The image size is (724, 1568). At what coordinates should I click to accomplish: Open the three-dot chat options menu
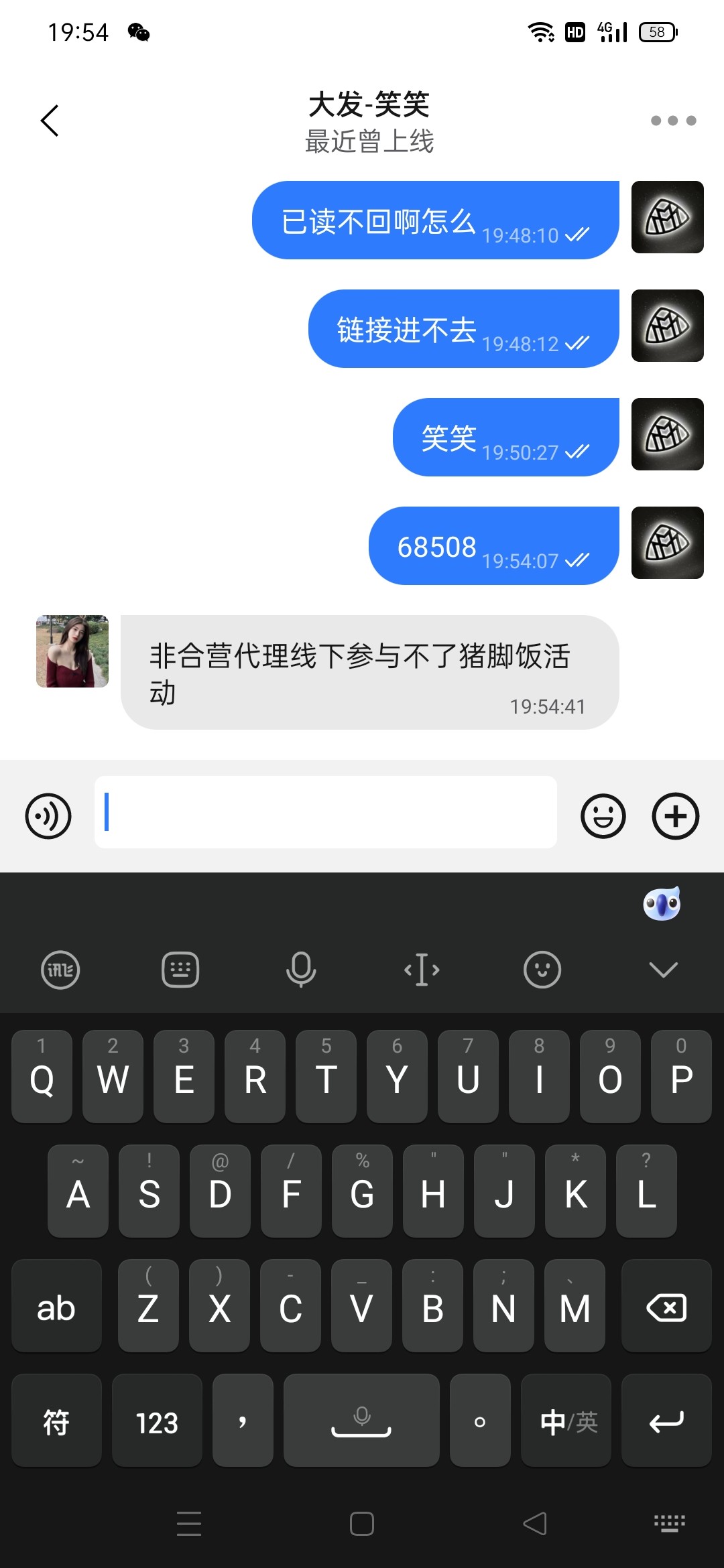(673, 121)
